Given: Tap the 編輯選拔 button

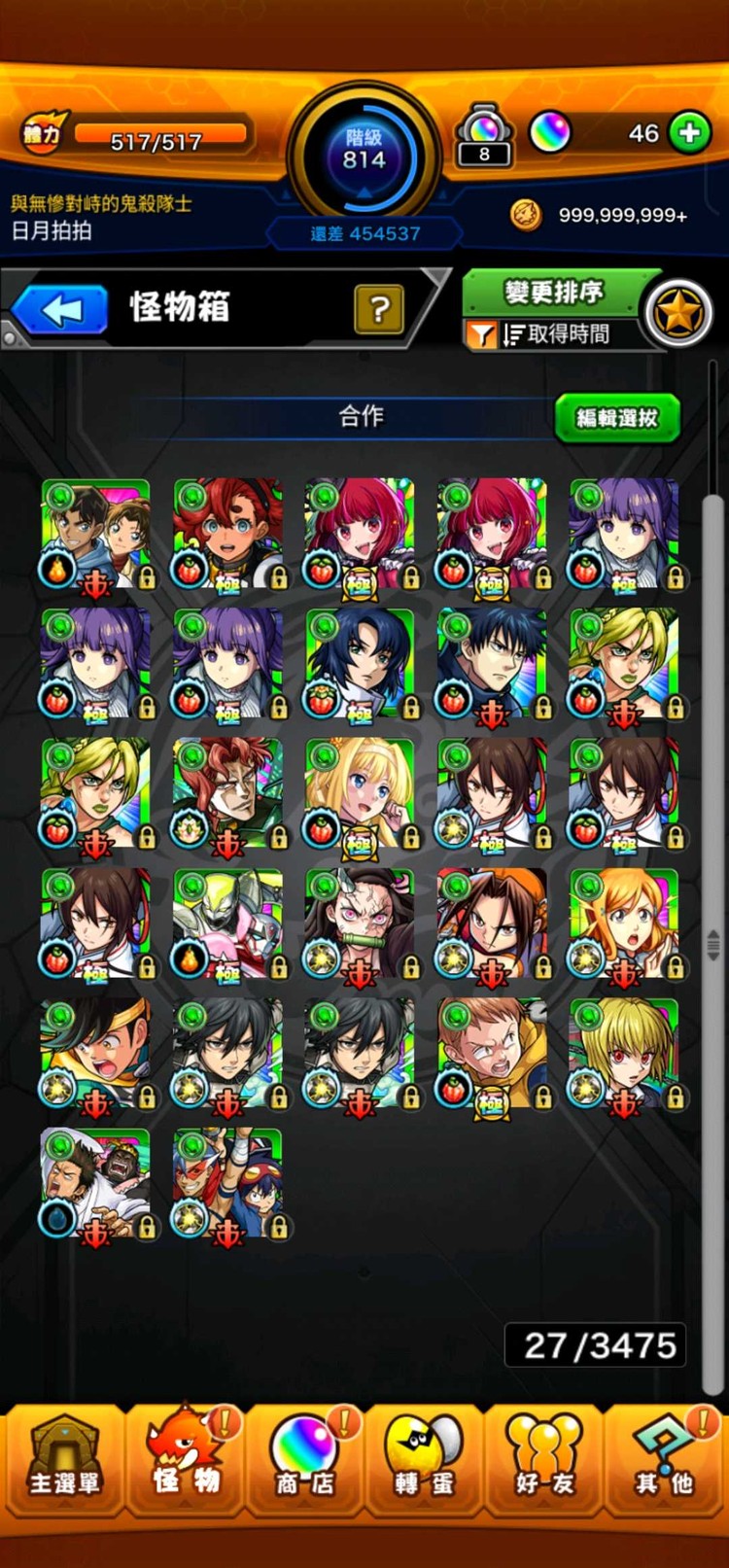Looking at the screenshot, I should (616, 418).
